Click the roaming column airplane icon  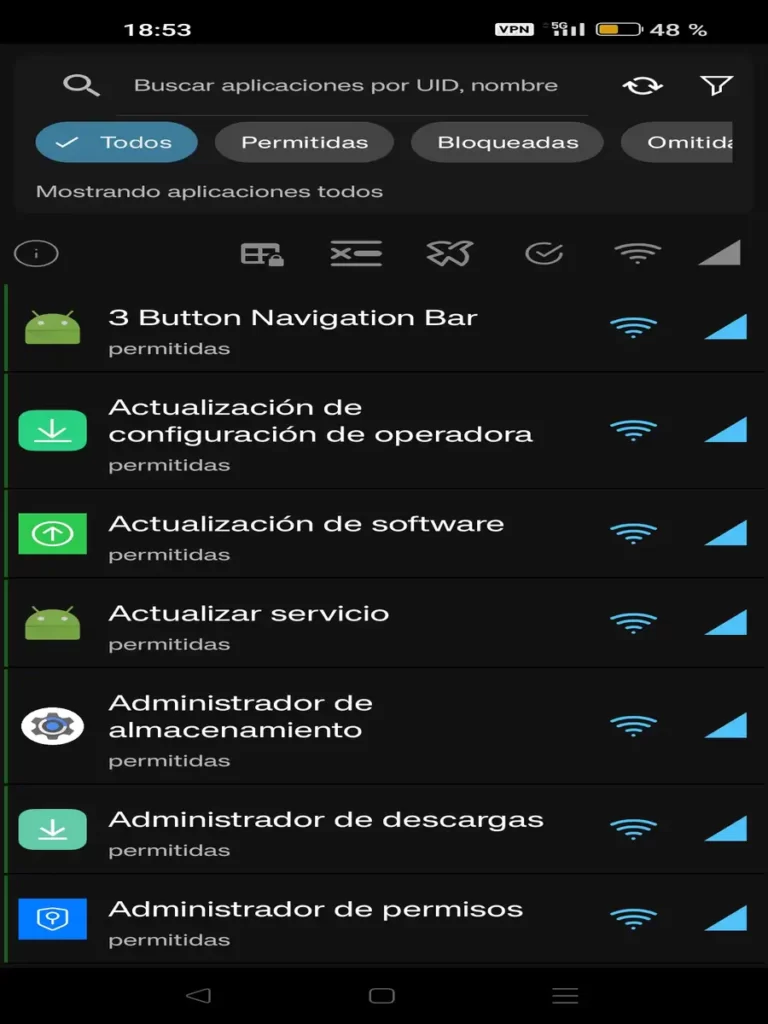coord(450,253)
